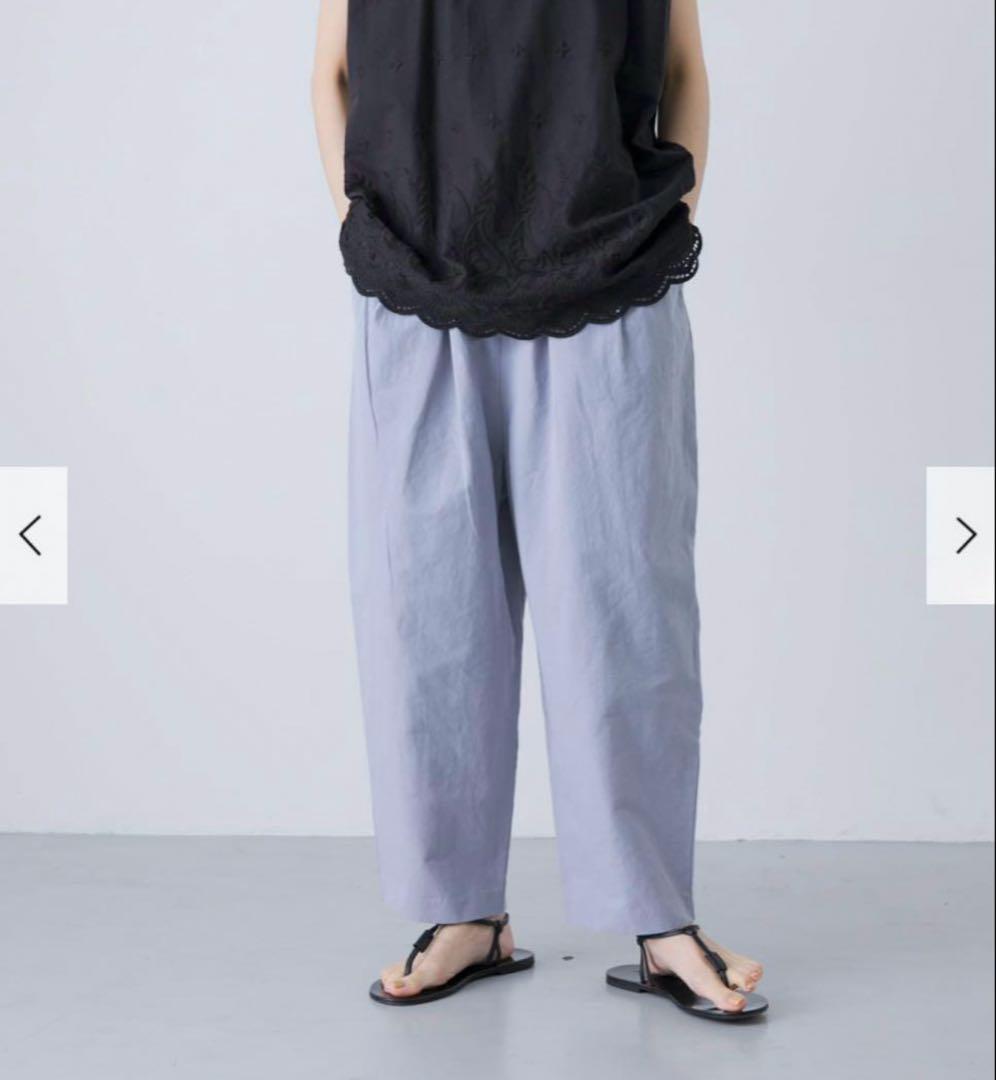
Task: Show the previous product image
Action: coord(32,535)
